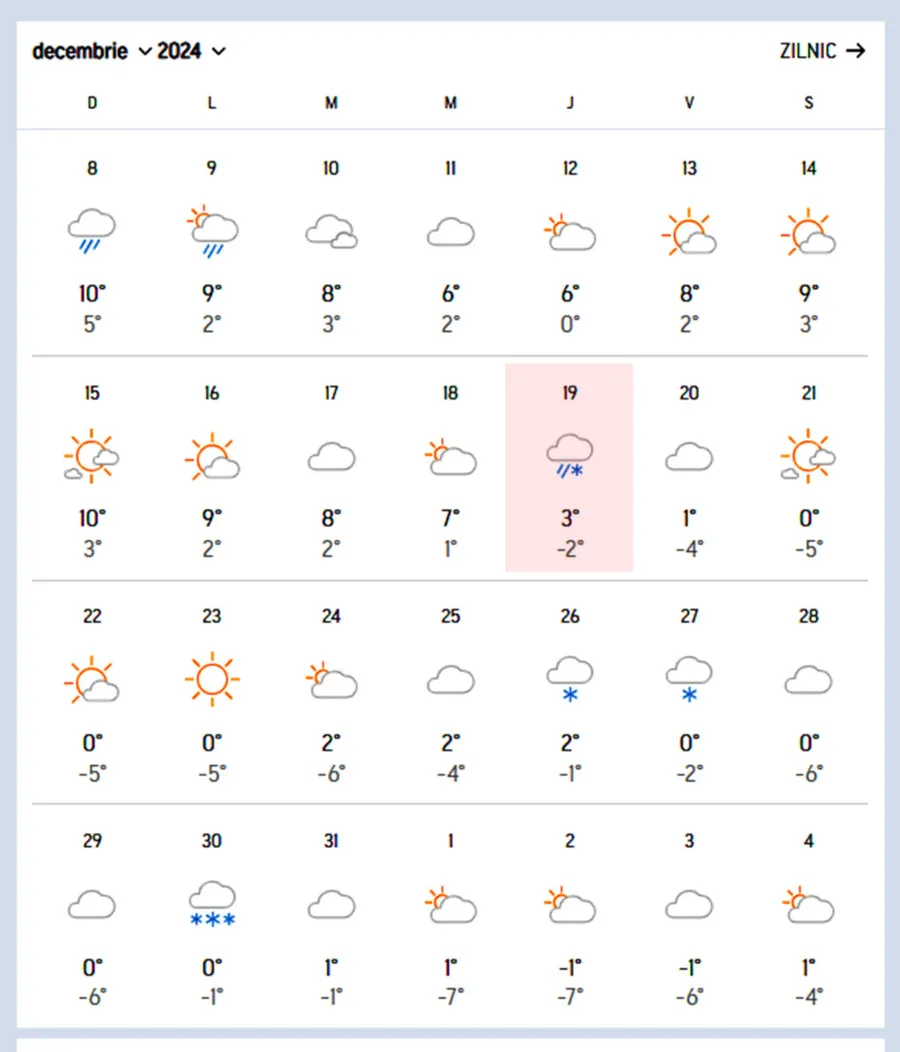Click the heavy snow icon on December 30
This screenshot has height=1052, width=900.
(211, 903)
